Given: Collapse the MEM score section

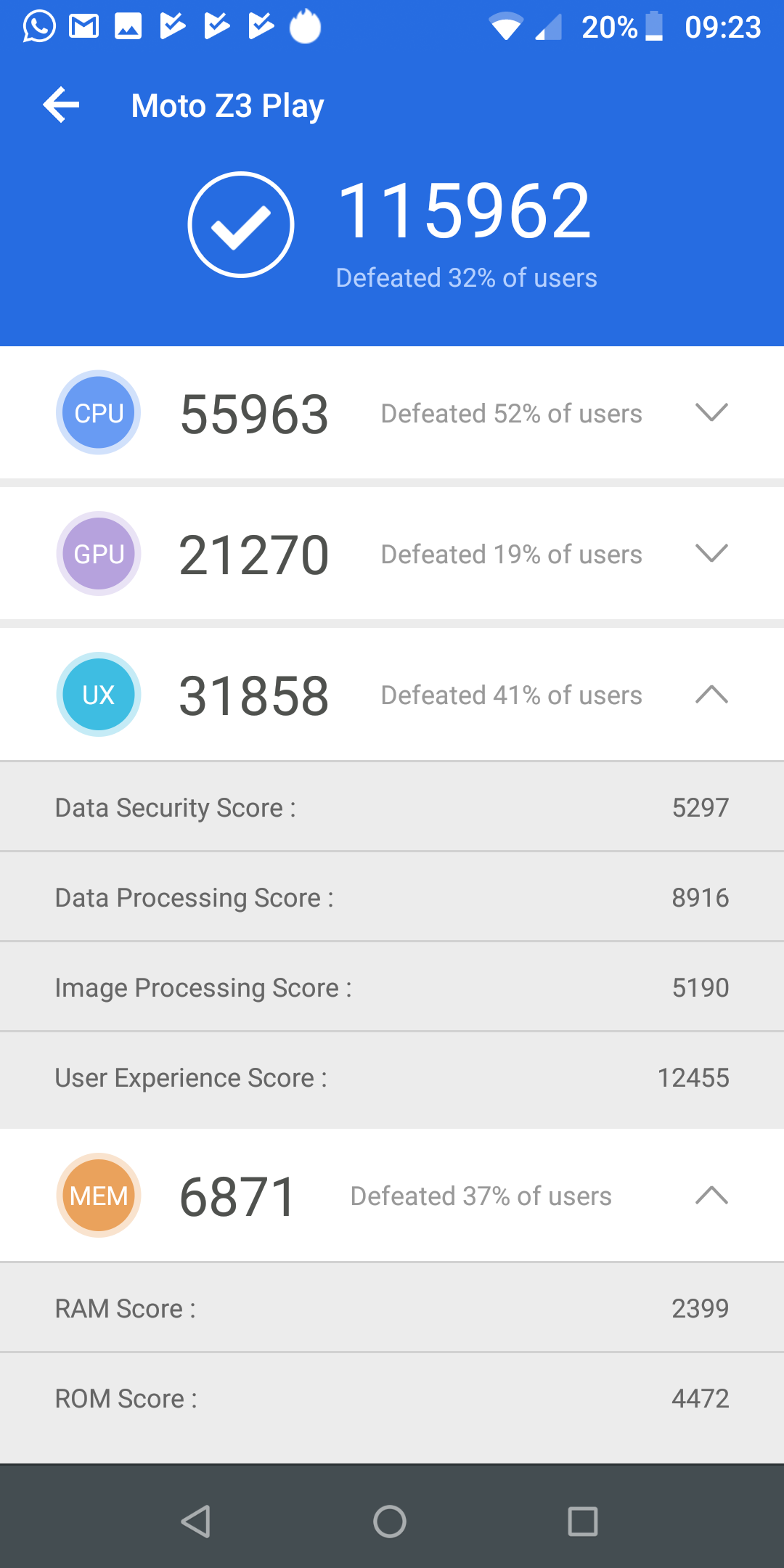Looking at the screenshot, I should pyautogui.click(x=711, y=1195).
